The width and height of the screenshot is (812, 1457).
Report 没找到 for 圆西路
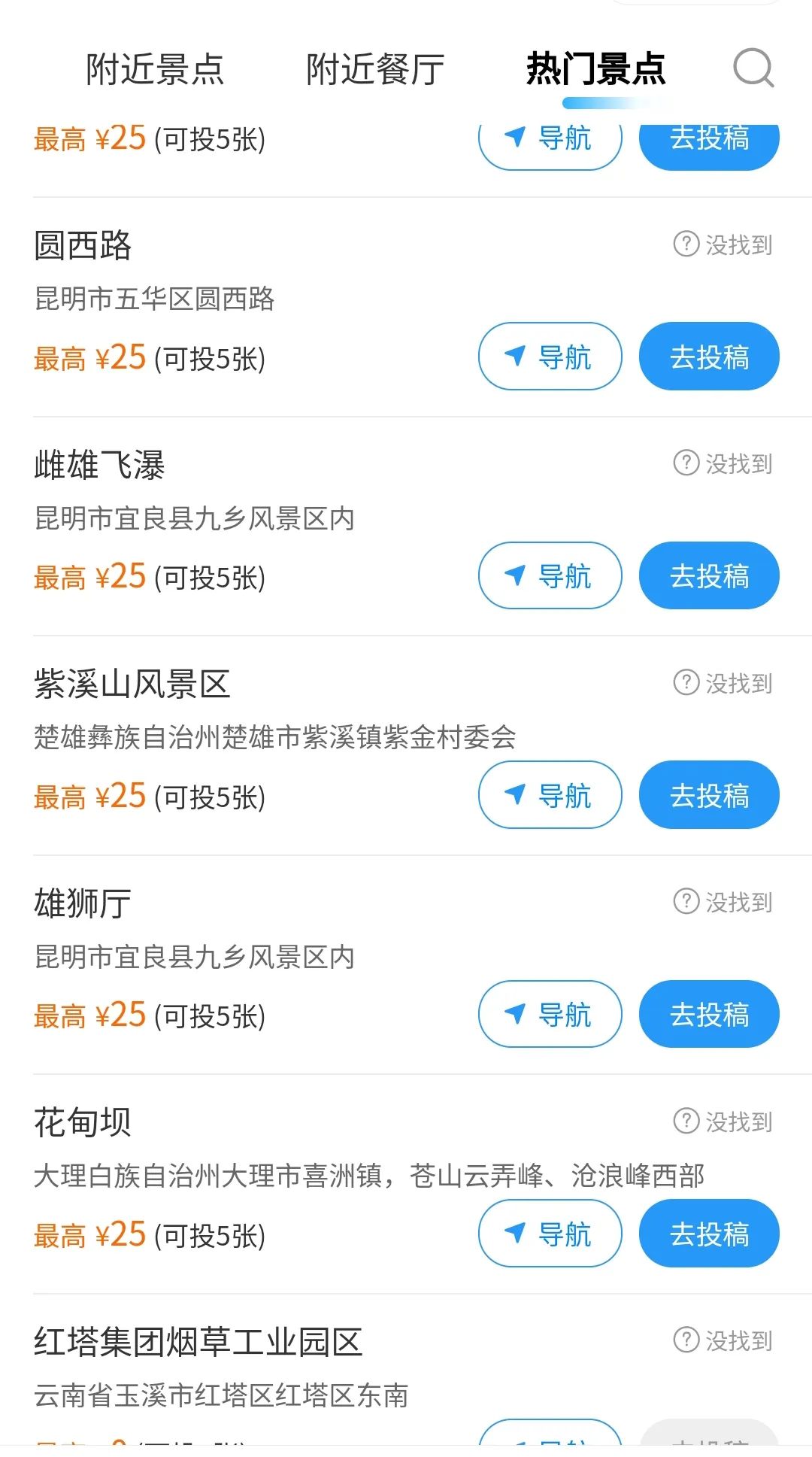pos(723,244)
